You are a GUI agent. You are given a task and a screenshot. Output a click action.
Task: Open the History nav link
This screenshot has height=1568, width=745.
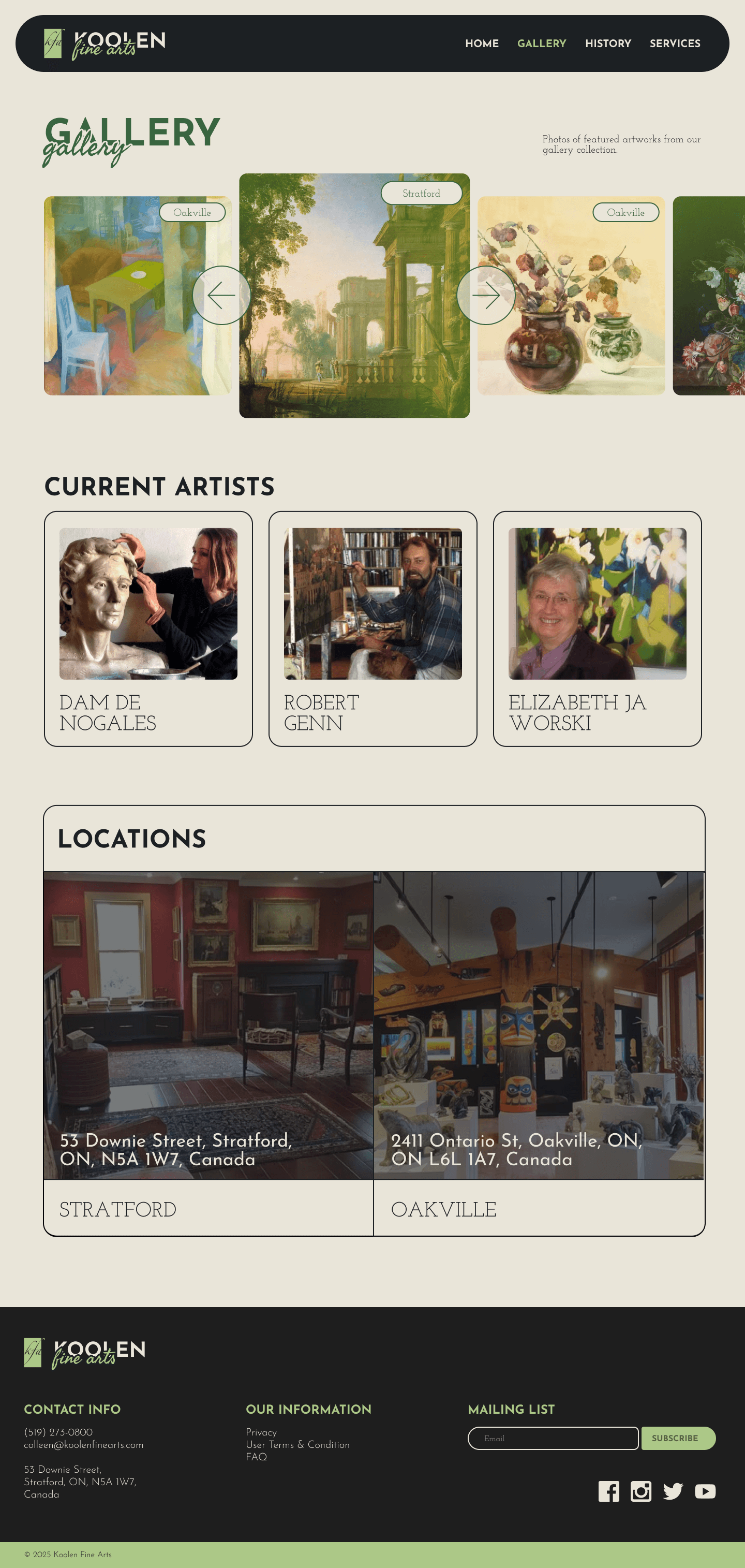(607, 44)
